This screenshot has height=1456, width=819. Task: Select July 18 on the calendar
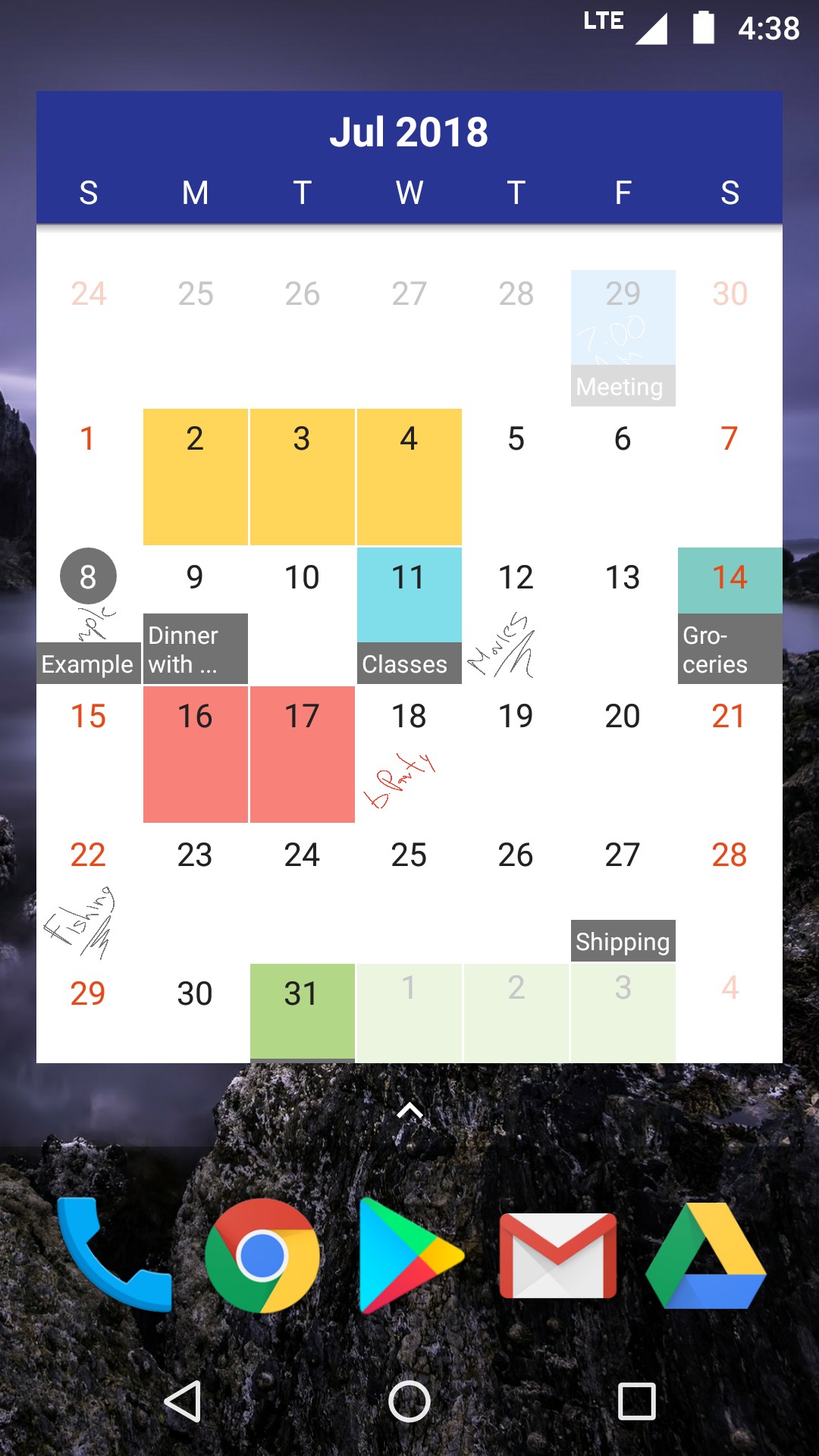[409, 754]
